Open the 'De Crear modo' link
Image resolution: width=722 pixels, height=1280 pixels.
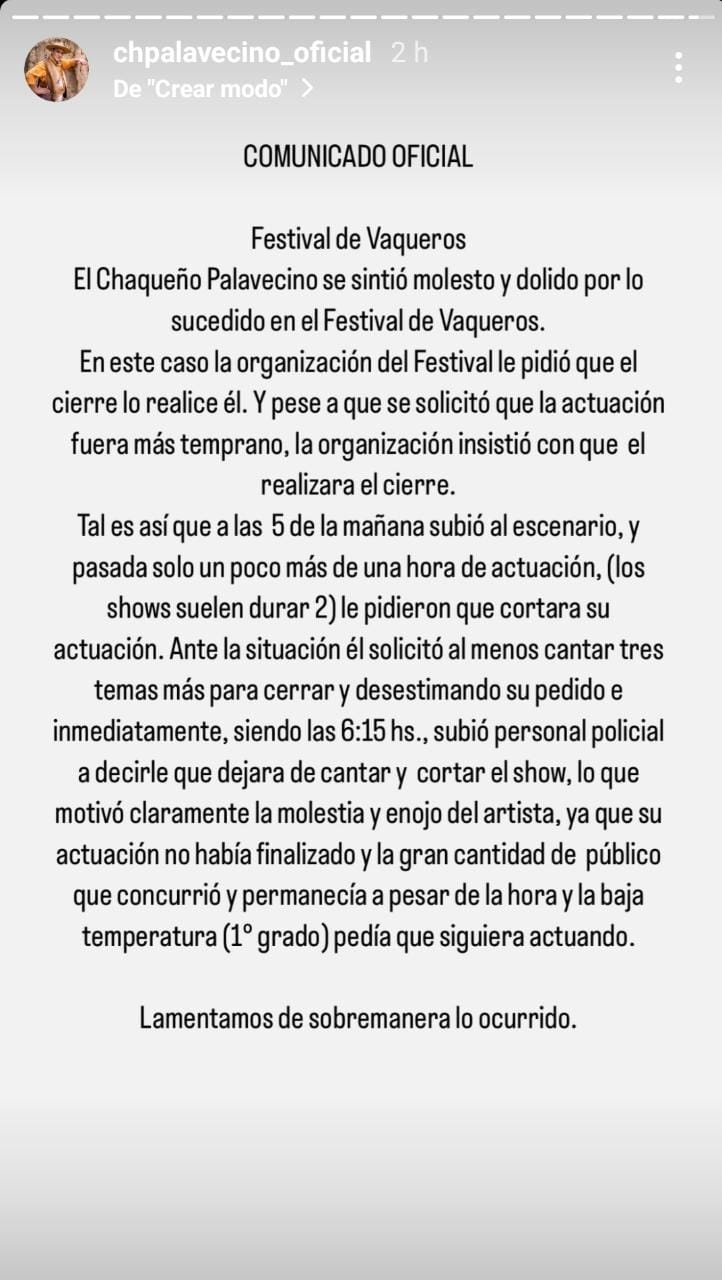click(213, 89)
